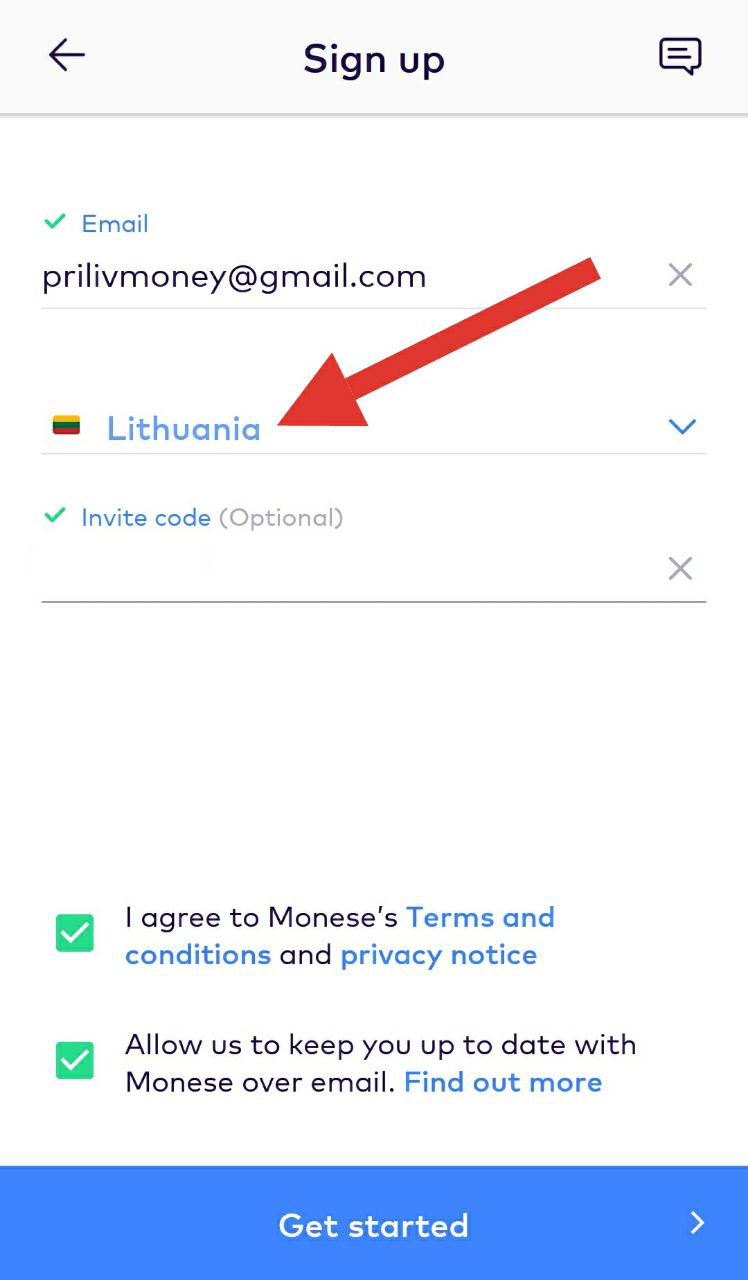Uncheck the email updates checkbox
748x1280 pixels.
(75, 1060)
